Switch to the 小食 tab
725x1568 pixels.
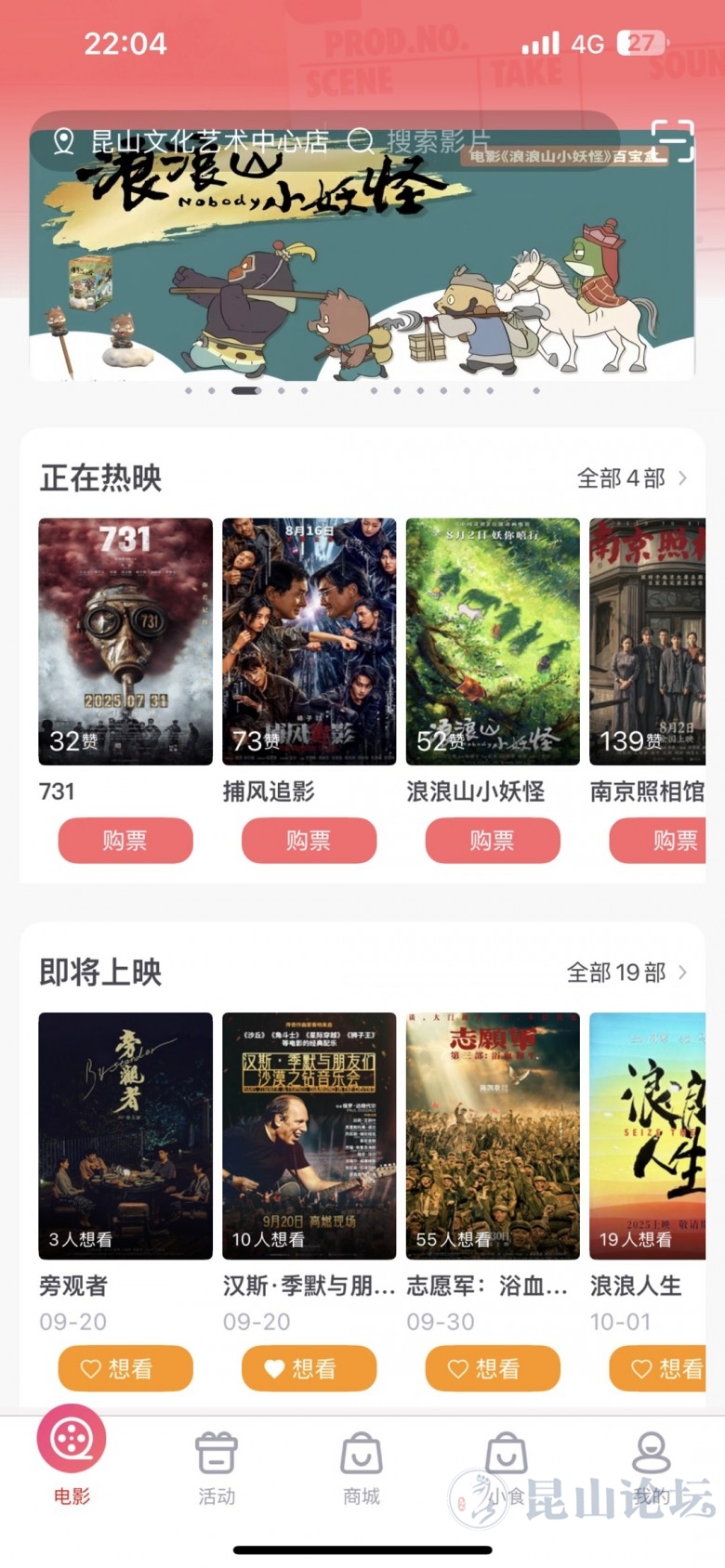tap(507, 1468)
